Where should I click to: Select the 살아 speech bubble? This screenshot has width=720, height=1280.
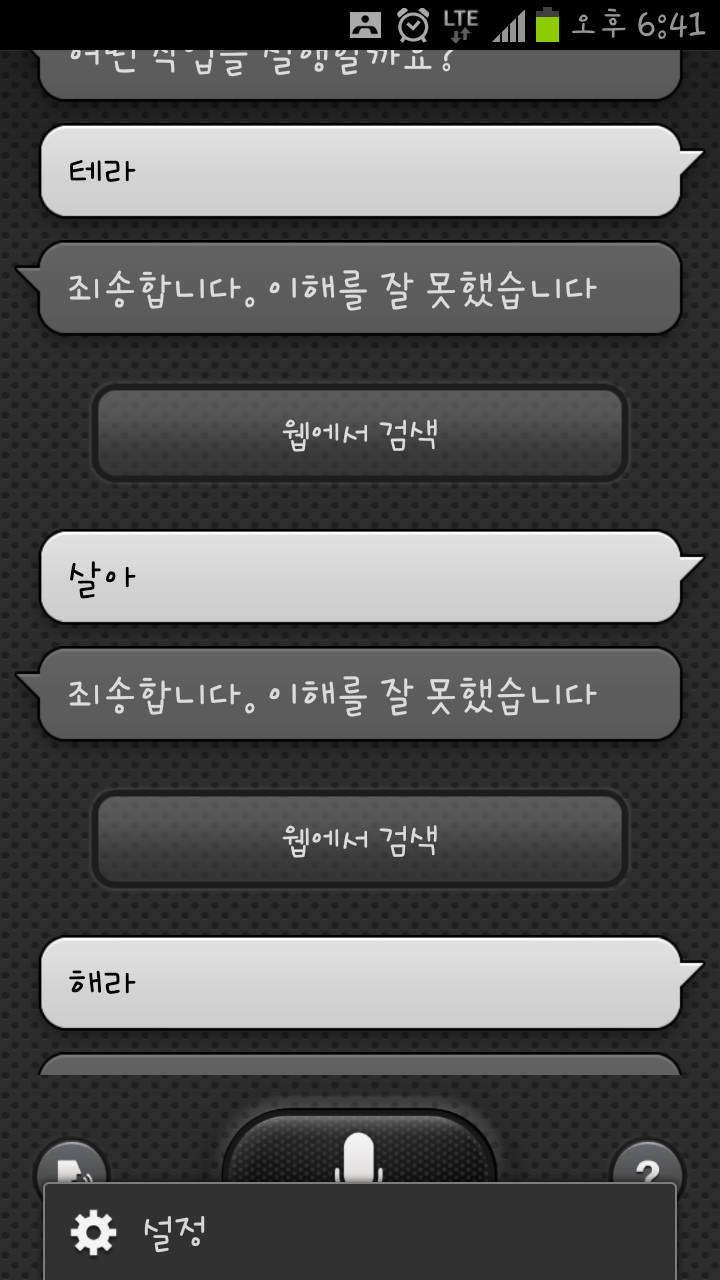coord(360,577)
